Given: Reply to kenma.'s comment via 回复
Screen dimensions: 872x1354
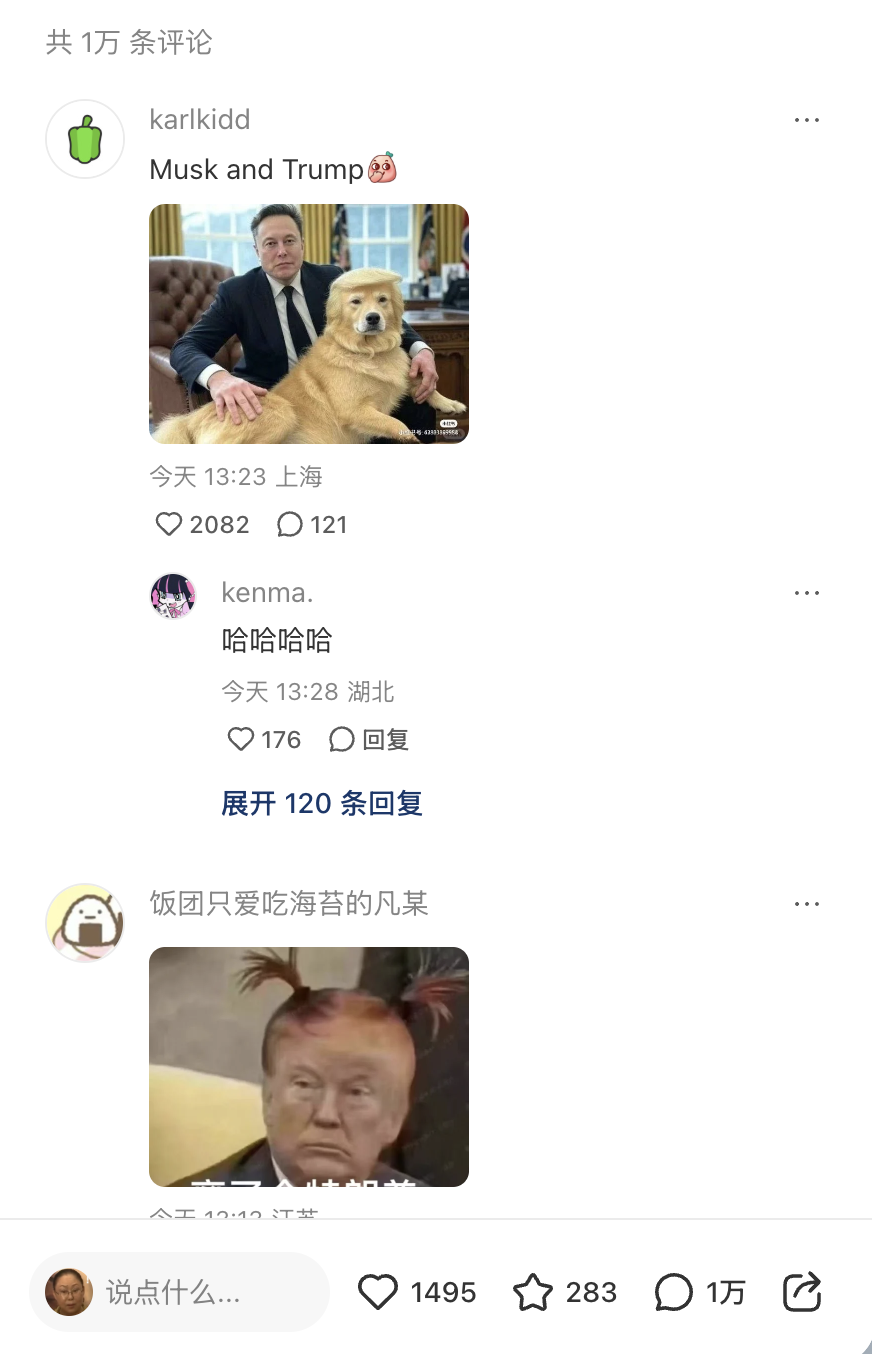Looking at the screenshot, I should [x=369, y=739].
